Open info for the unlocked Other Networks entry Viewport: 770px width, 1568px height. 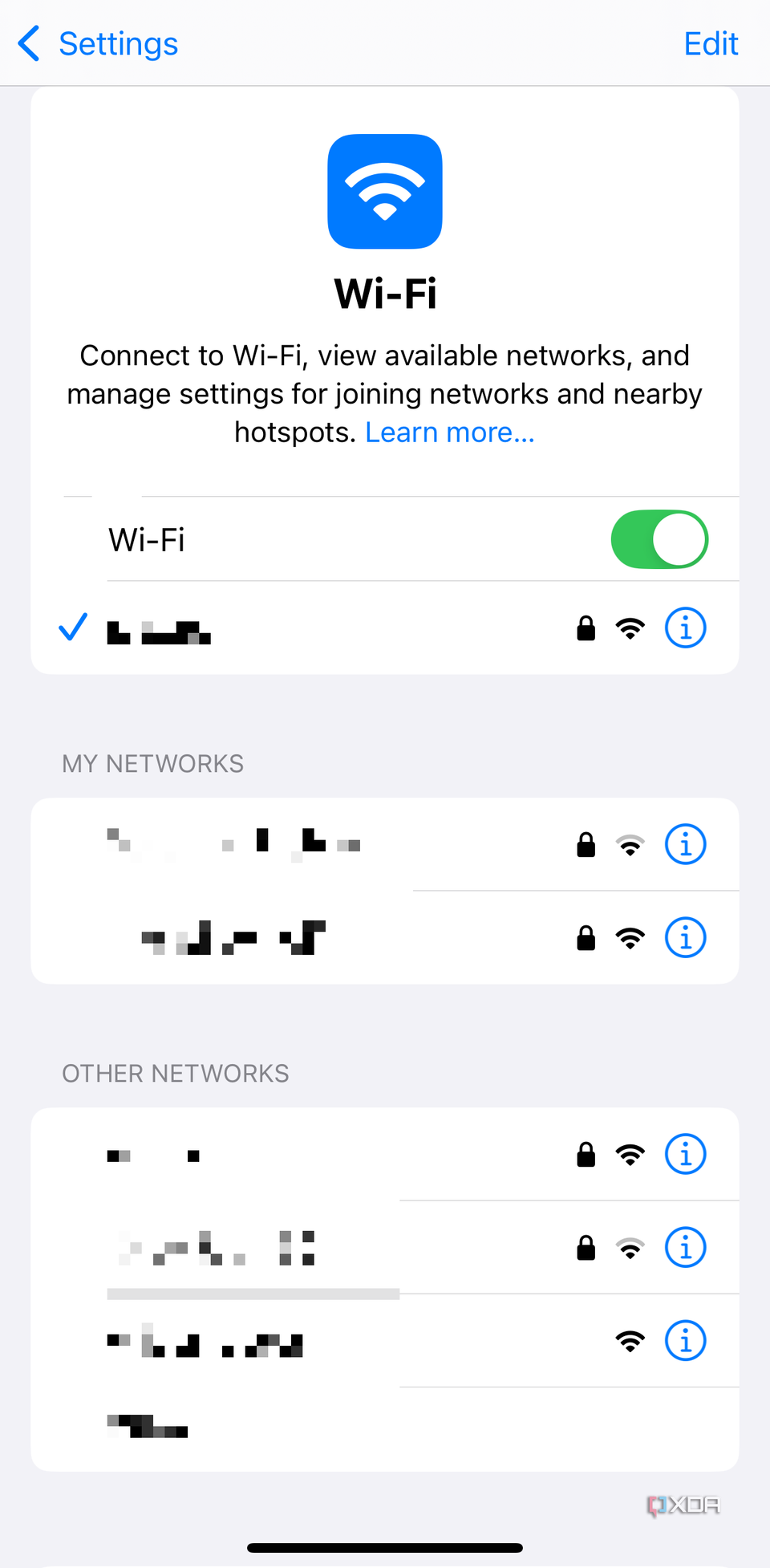[685, 1340]
